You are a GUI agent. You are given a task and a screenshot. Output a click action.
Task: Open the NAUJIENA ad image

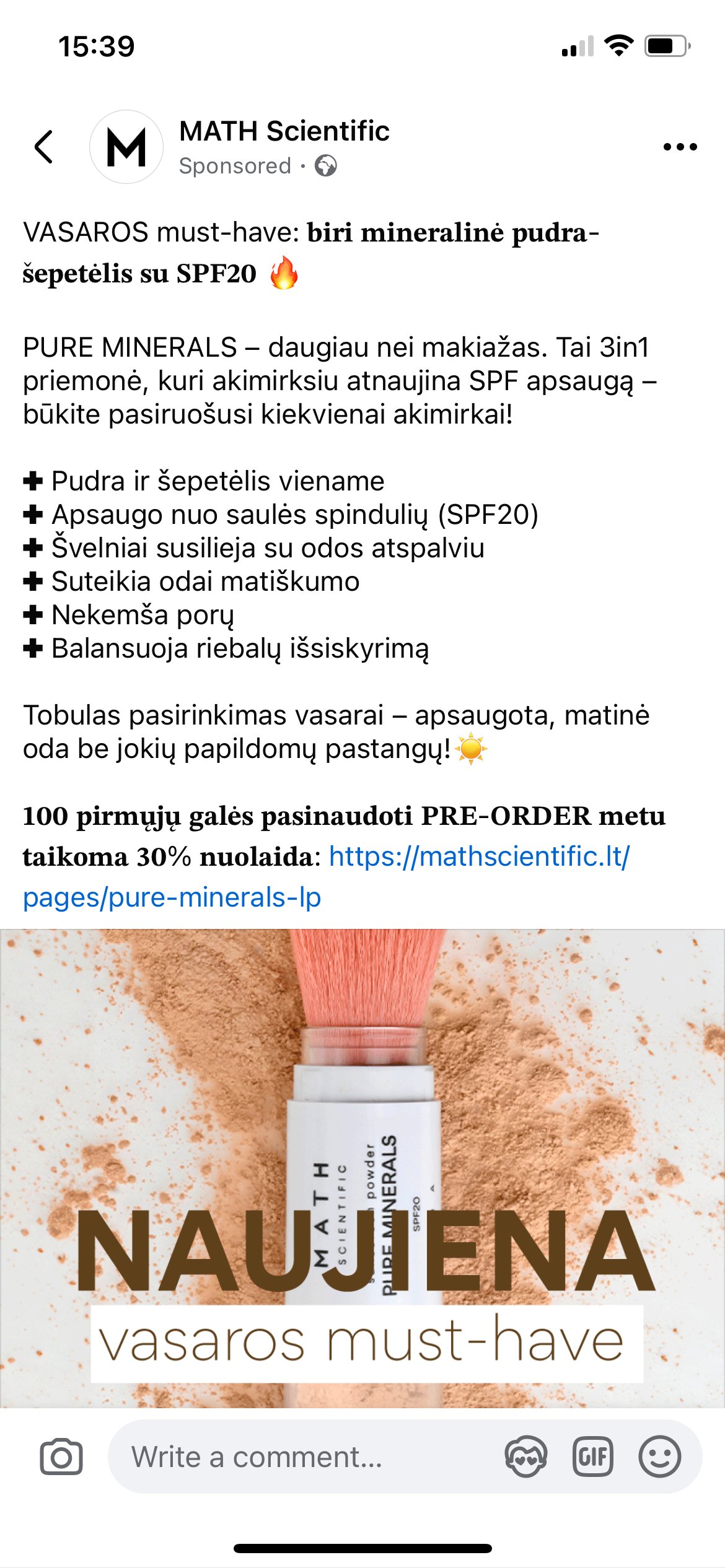(x=362, y=1169)
